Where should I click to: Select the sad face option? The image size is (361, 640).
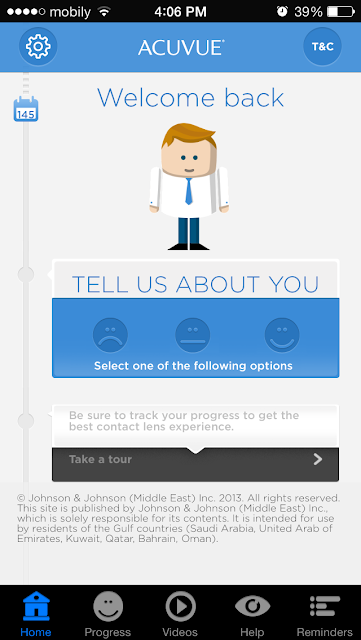pyautogui.click(x=110, y=335)
